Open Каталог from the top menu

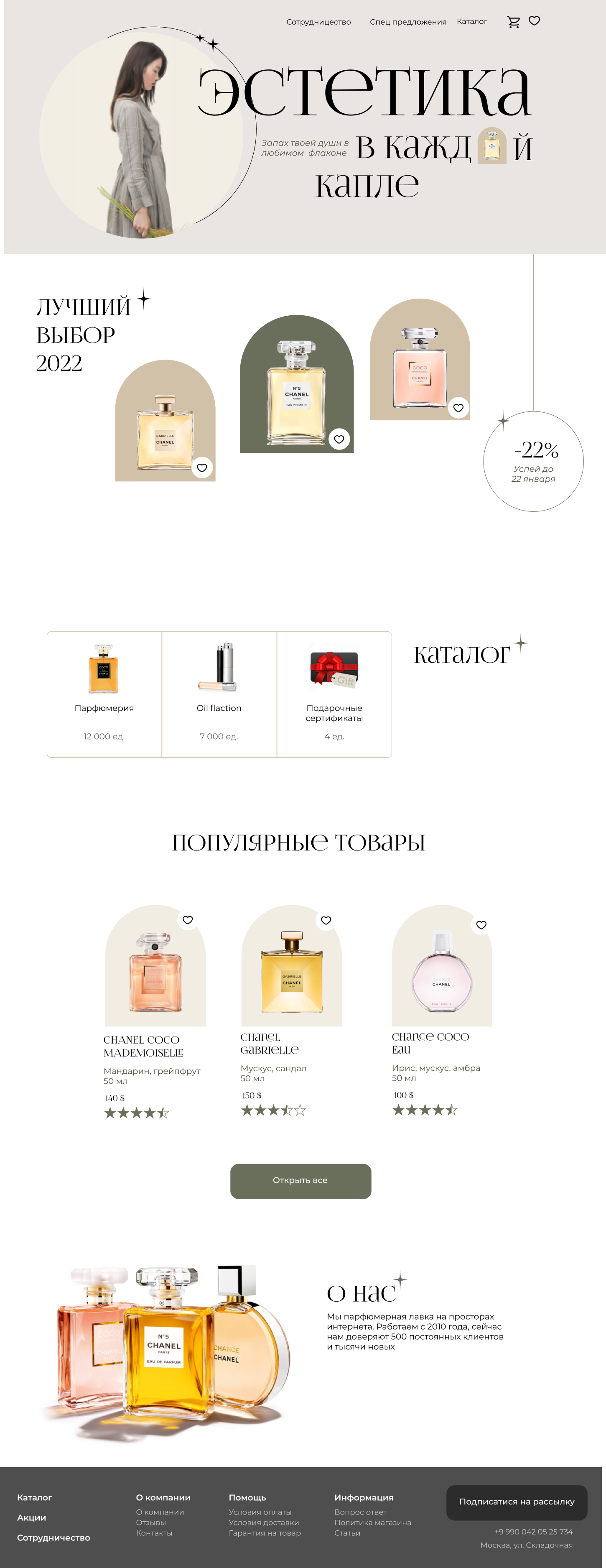(x=471, y=21)
